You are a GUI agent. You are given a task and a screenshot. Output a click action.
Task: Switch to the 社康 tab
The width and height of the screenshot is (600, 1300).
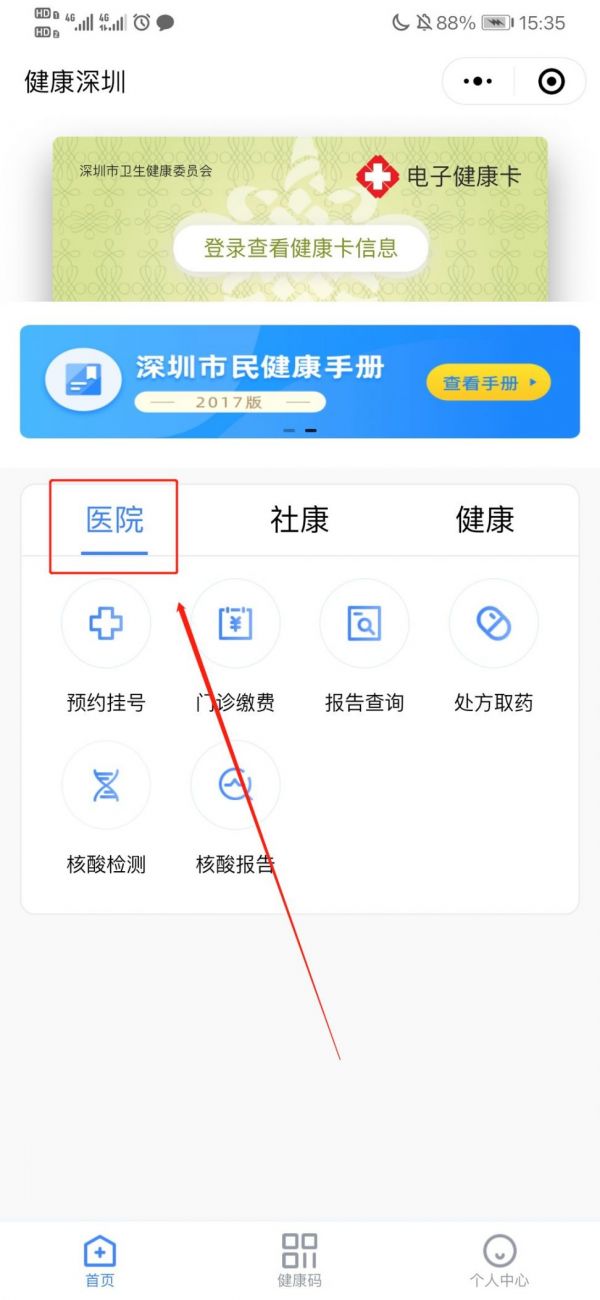[x=299, y=520]
